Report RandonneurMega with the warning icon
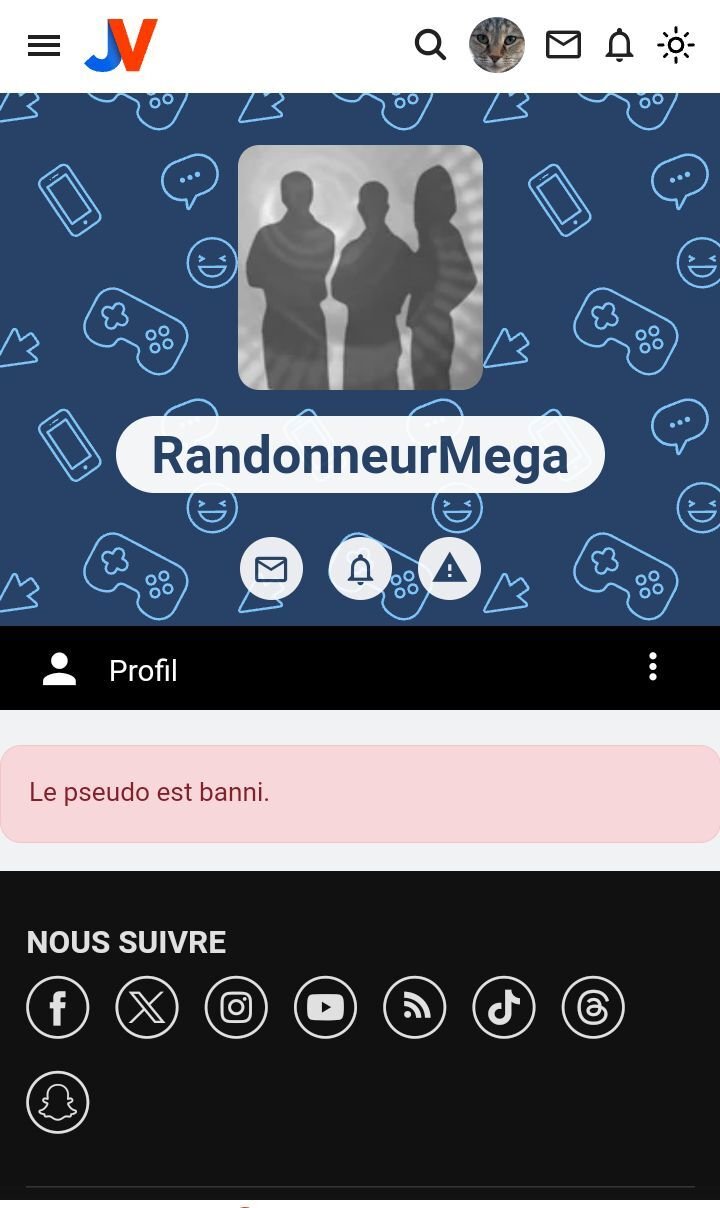The width and height of the screenshot is (720, 1208). (450, 569)
